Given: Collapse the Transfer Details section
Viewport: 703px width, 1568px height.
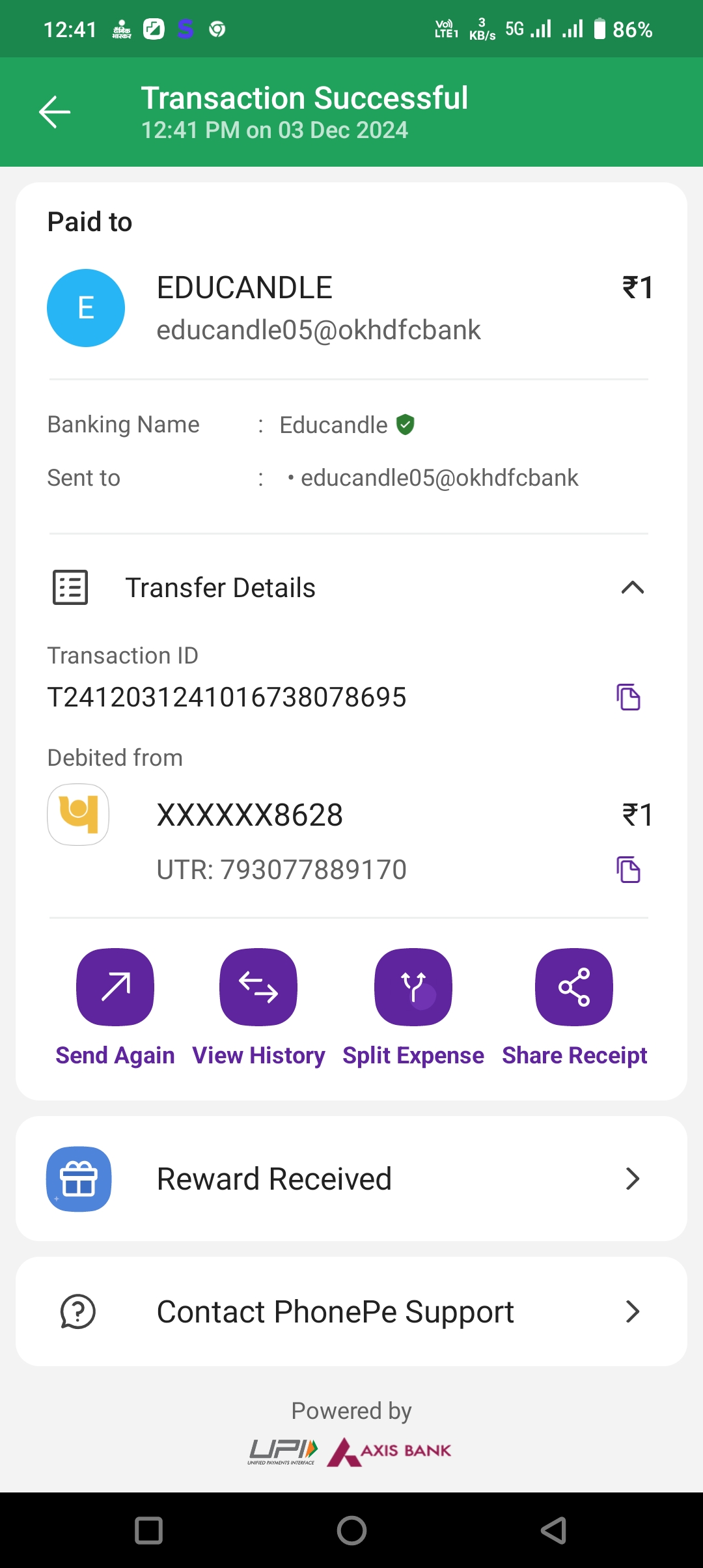Looking at the screenshot, I should (x=632, y=587).
